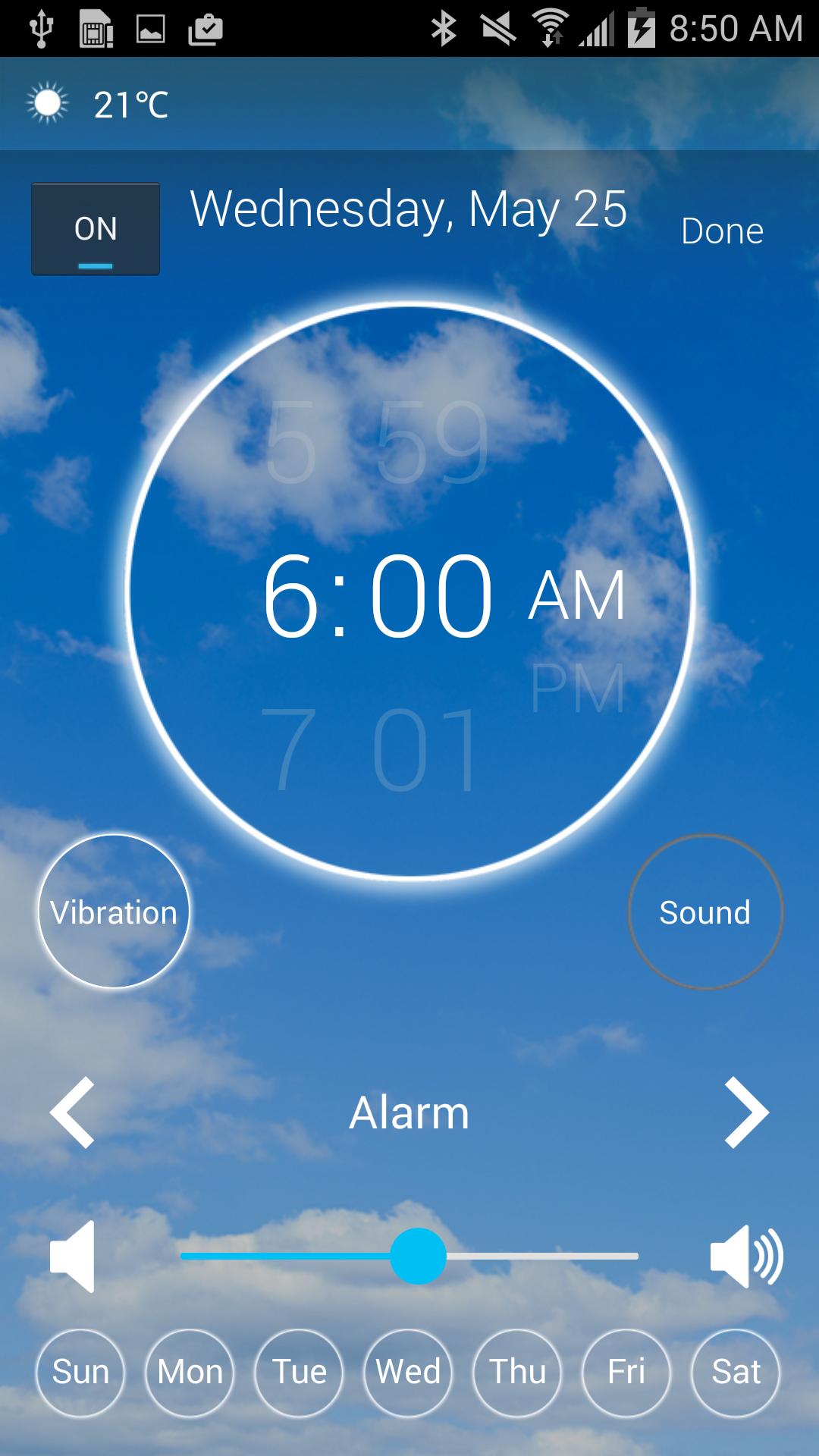Tap the loud speaker icon
Screen dimensions: 819x1456
[x=747, y=1256]
